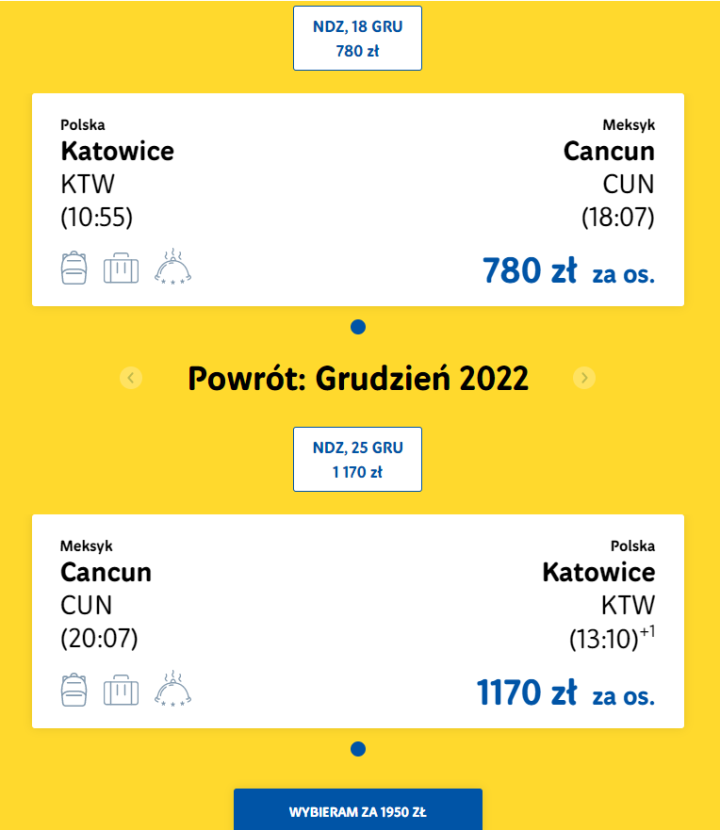This screenshot has height=830, width=720.
Task: Select the NDZ, 18 GRU 780 zł date
Action: click(357, 38)
